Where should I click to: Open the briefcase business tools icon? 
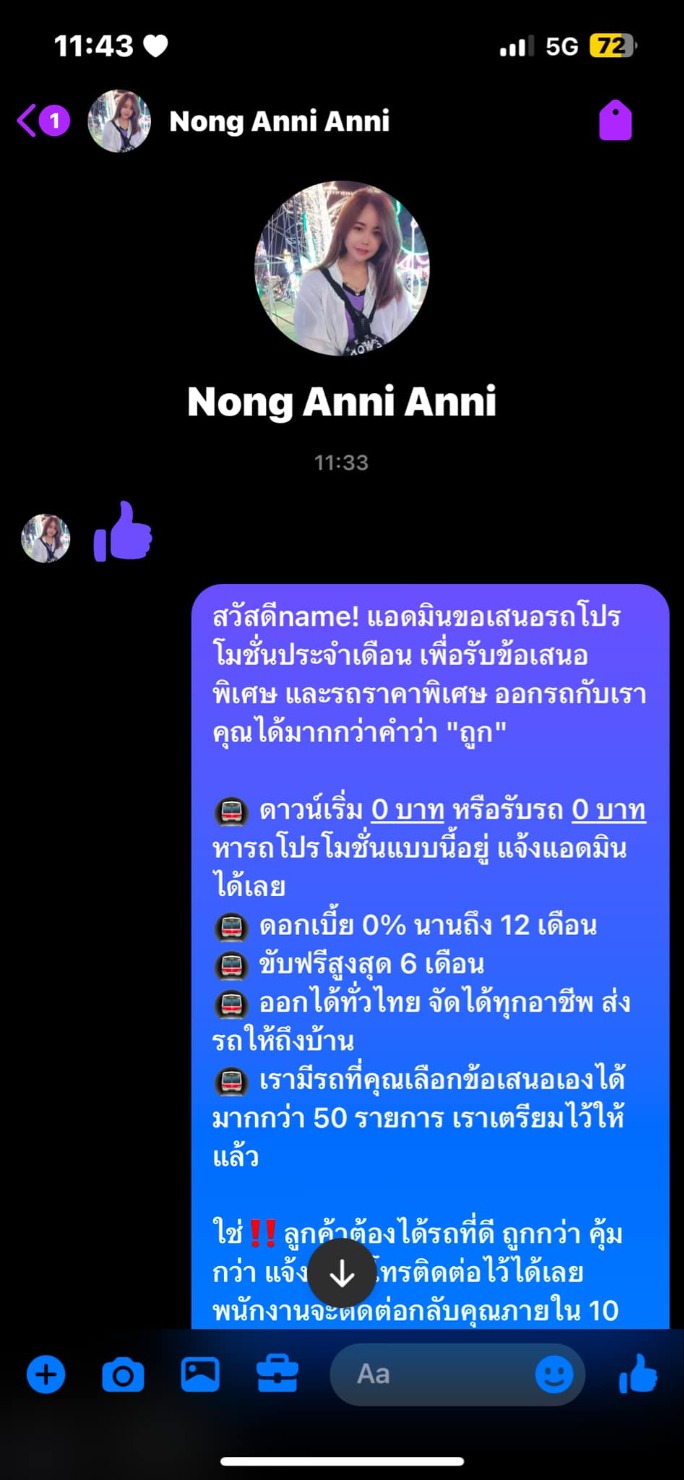(x=277, y=1375)
